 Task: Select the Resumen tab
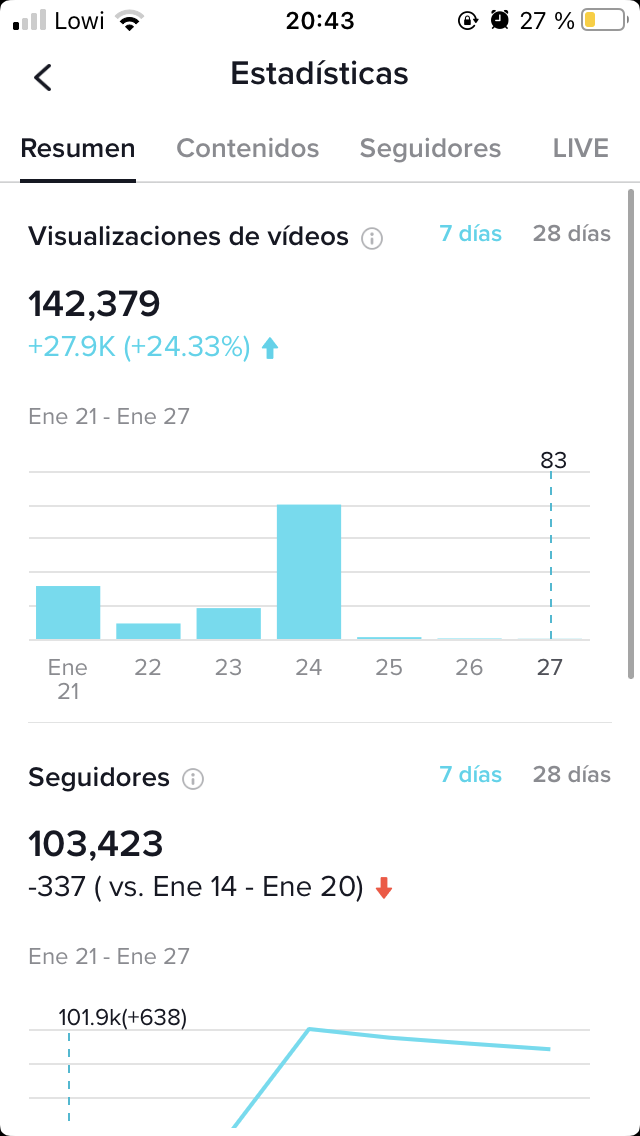78,149
